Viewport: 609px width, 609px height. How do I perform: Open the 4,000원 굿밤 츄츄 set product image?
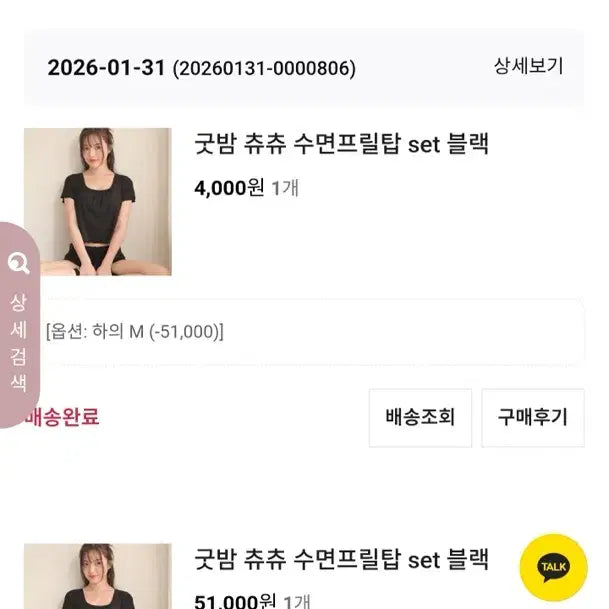97,201
